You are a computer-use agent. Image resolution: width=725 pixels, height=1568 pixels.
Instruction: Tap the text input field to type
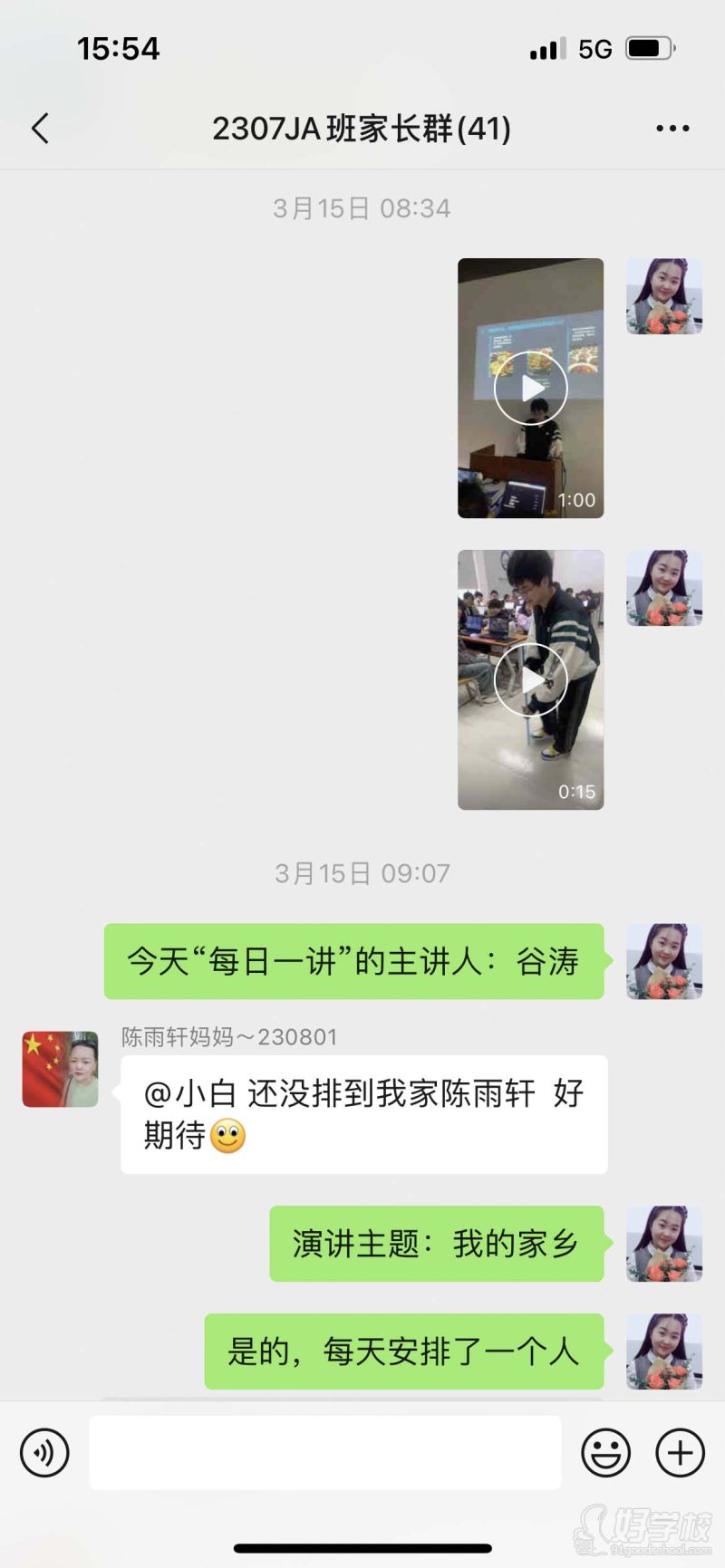tap(326, 1452)
